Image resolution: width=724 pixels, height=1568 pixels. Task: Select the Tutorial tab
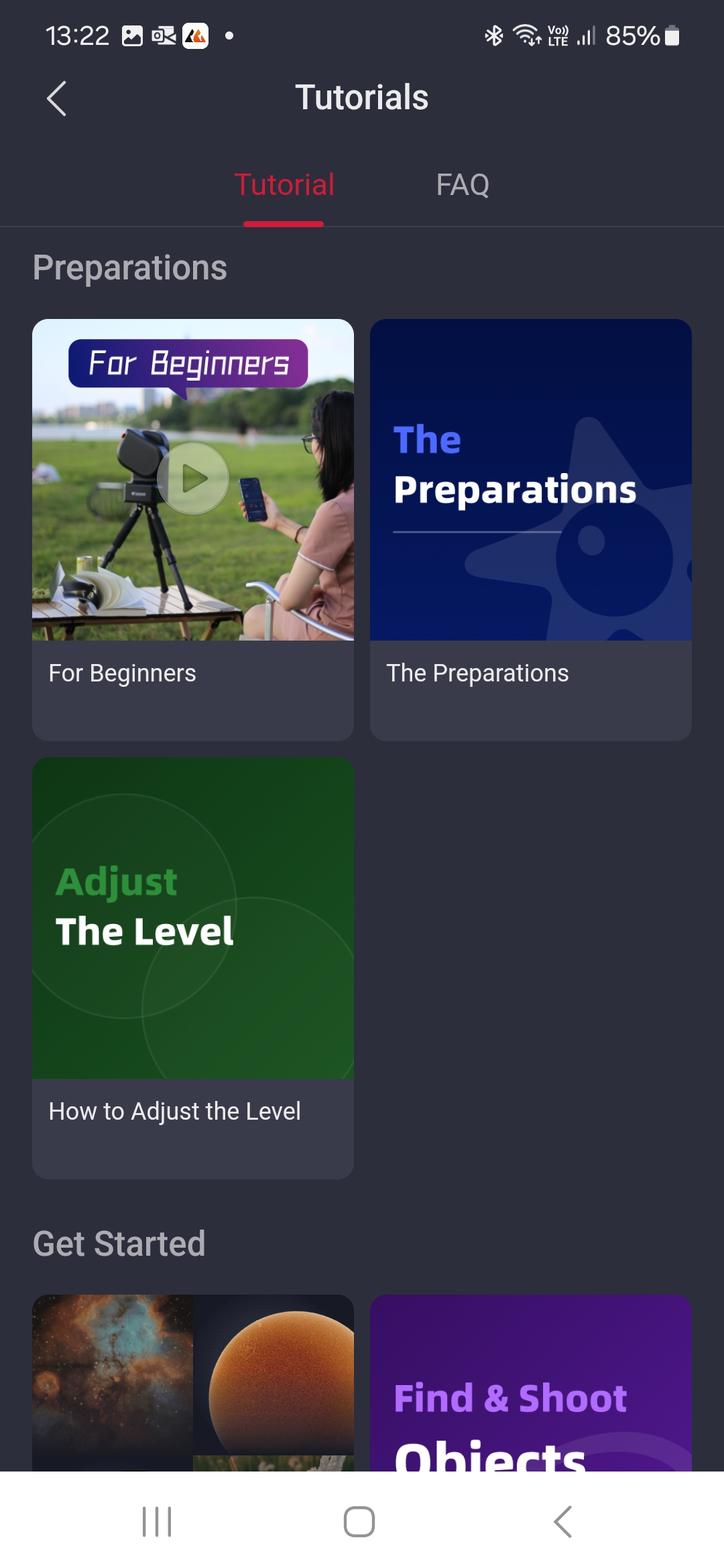click(x=284, y=185)
